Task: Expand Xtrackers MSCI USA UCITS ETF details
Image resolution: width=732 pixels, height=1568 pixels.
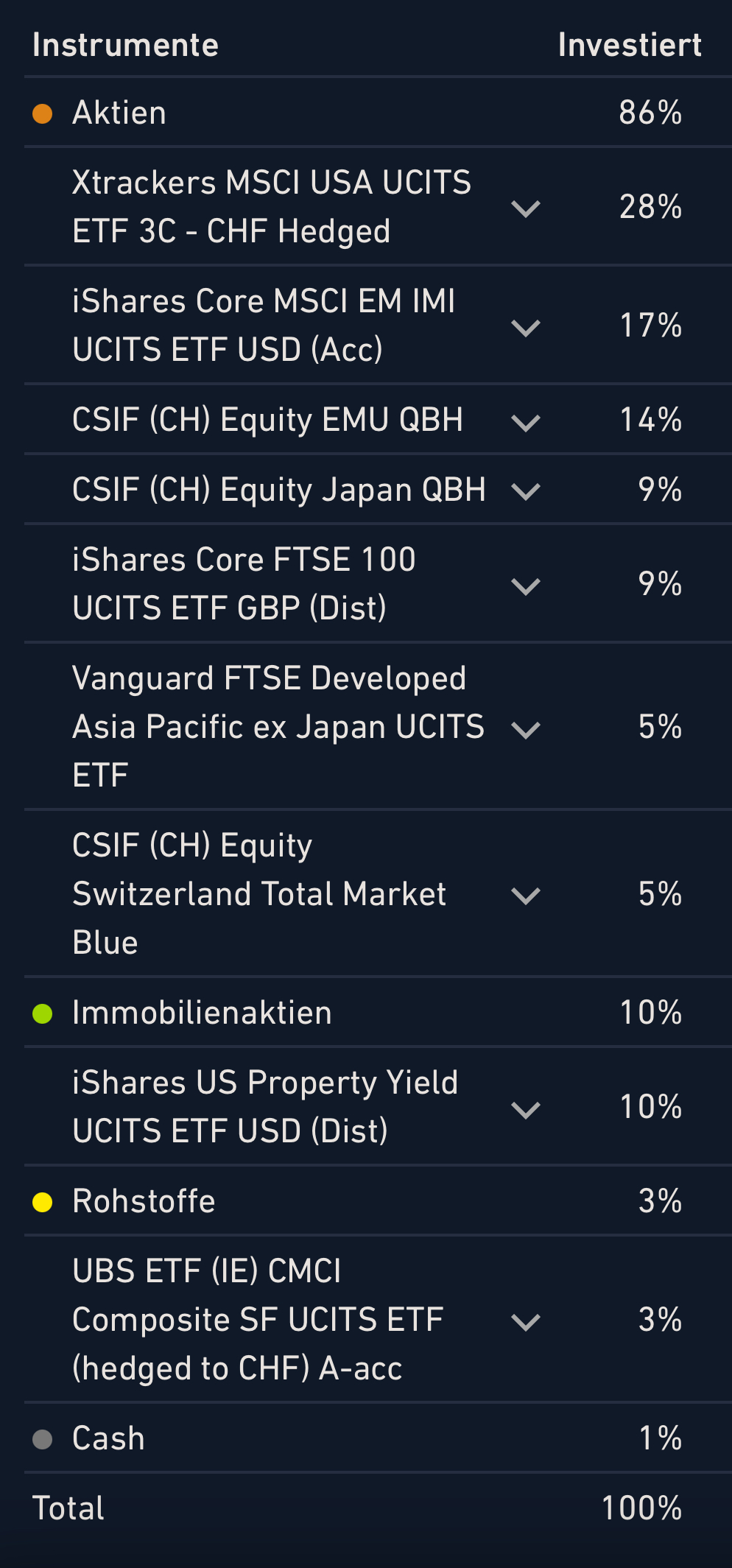Action: tap(526, 208)
